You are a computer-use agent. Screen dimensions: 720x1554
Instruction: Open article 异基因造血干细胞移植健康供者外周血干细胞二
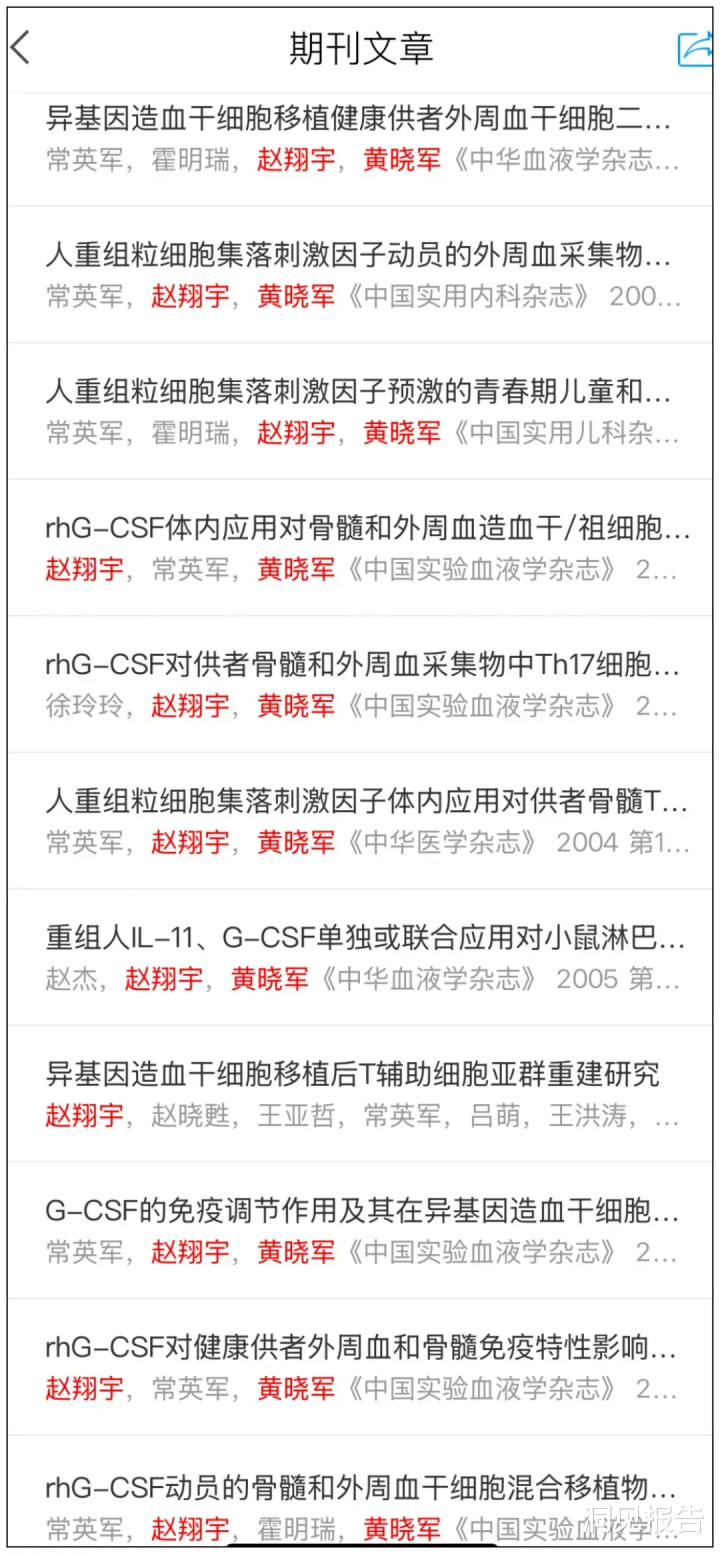360,140
